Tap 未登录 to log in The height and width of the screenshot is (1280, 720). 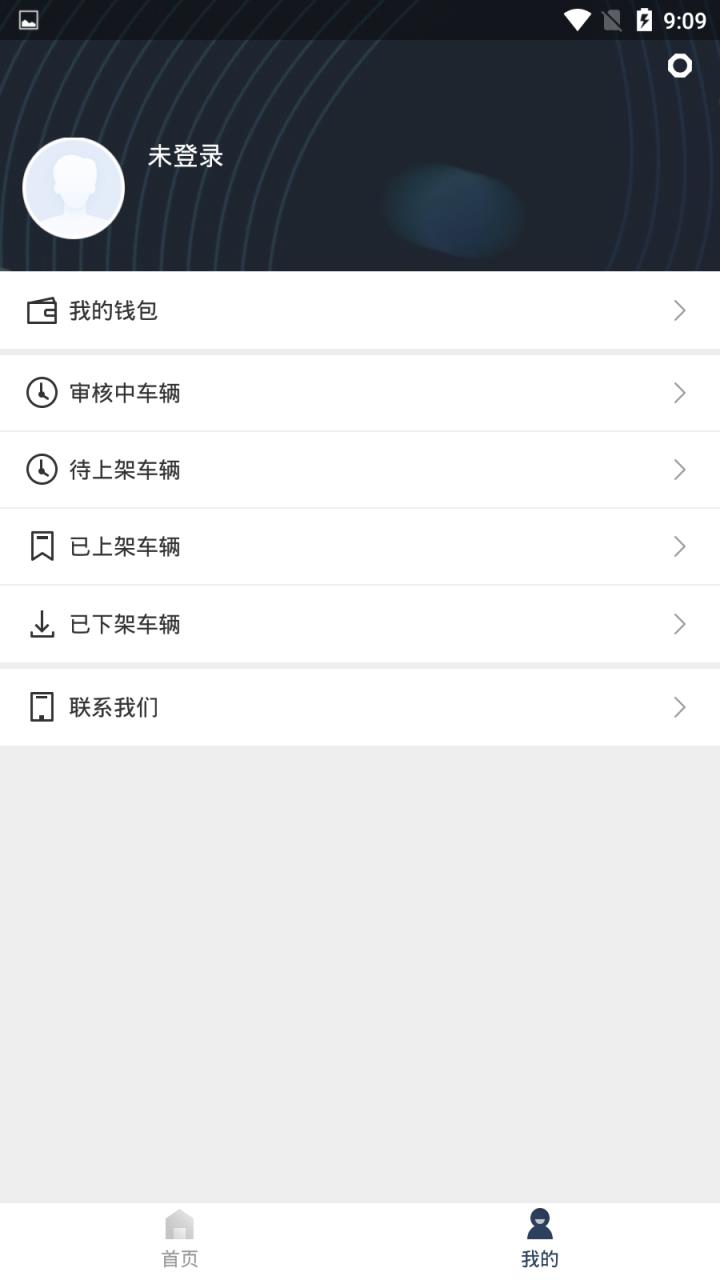click(185, 157)
